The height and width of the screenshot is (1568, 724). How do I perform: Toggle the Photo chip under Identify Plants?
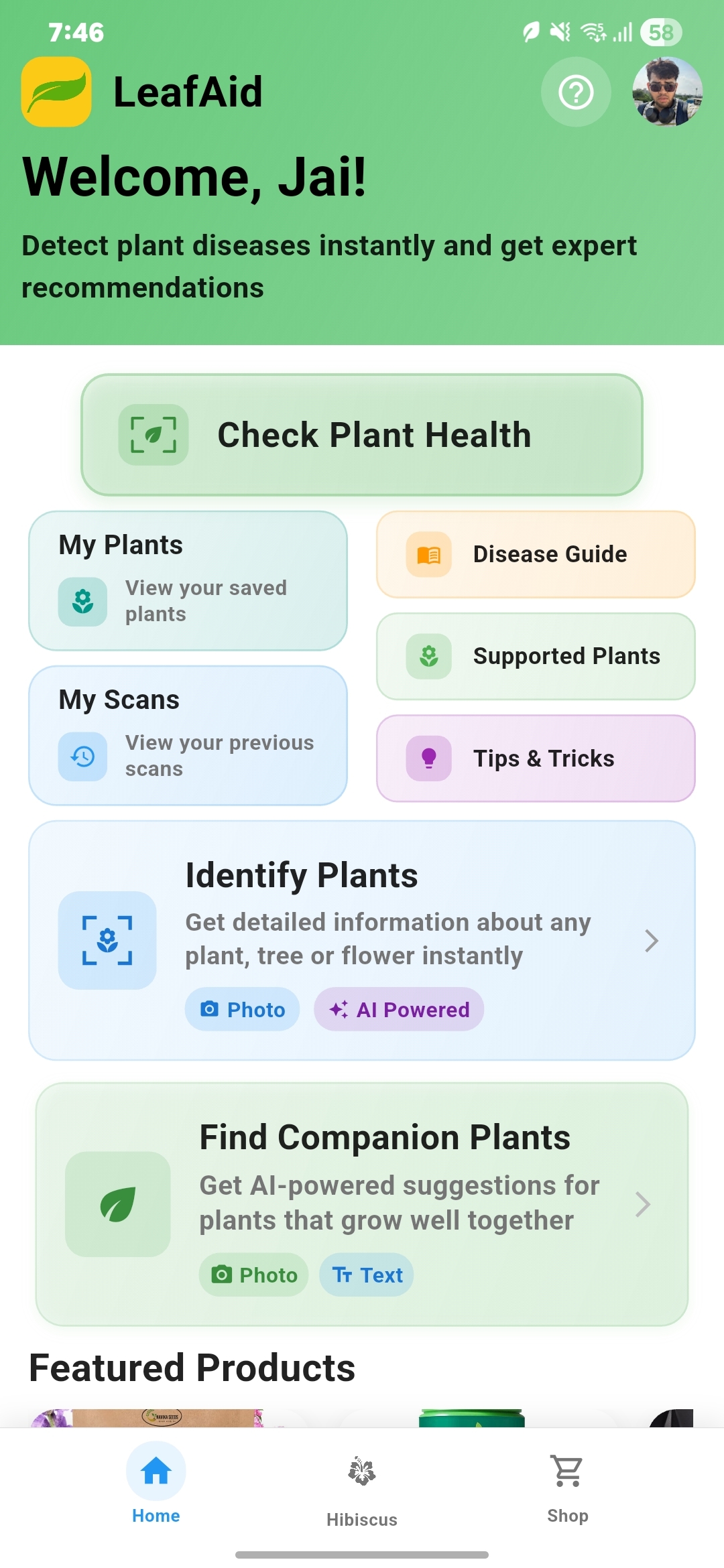pos(243,1009)
